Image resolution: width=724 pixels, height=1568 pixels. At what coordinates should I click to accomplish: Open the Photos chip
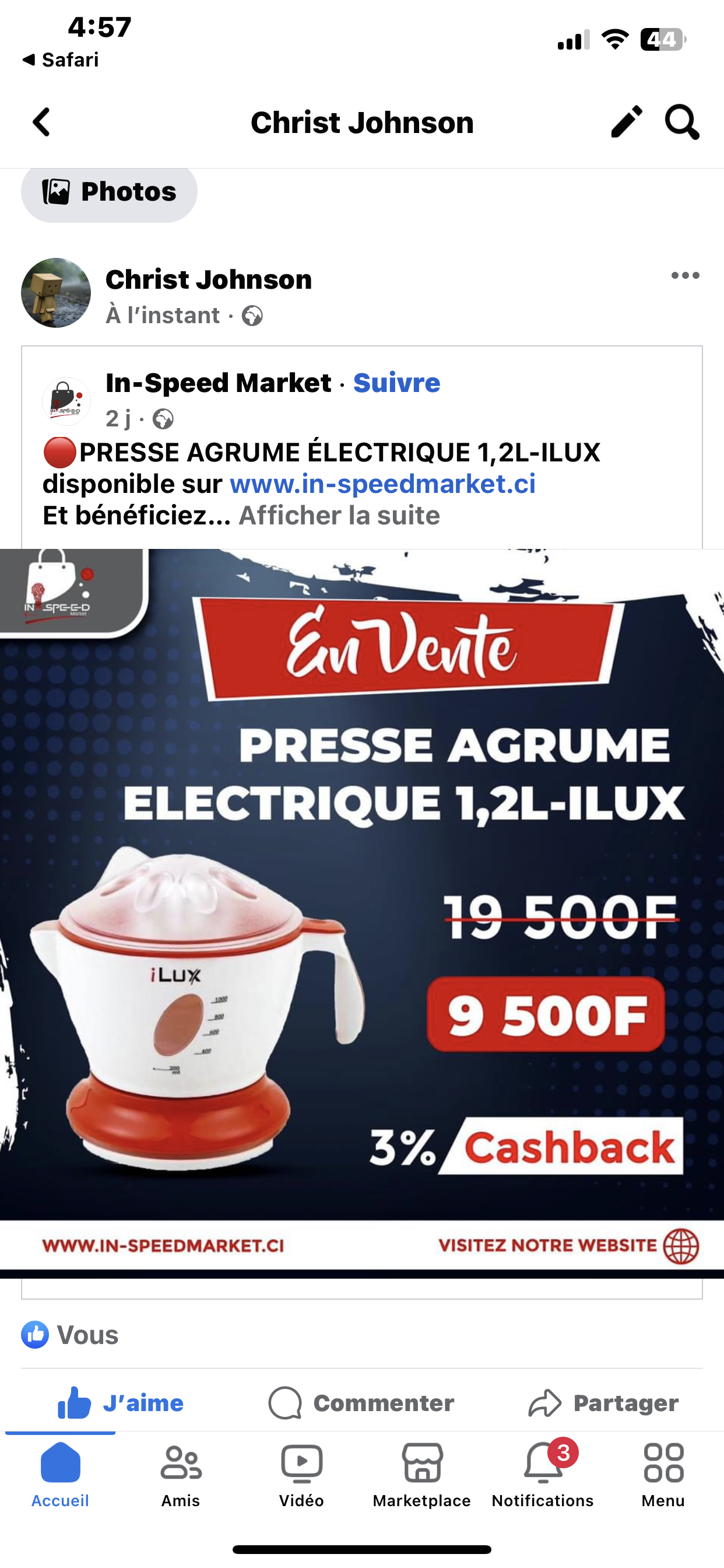tap(110, 192)
